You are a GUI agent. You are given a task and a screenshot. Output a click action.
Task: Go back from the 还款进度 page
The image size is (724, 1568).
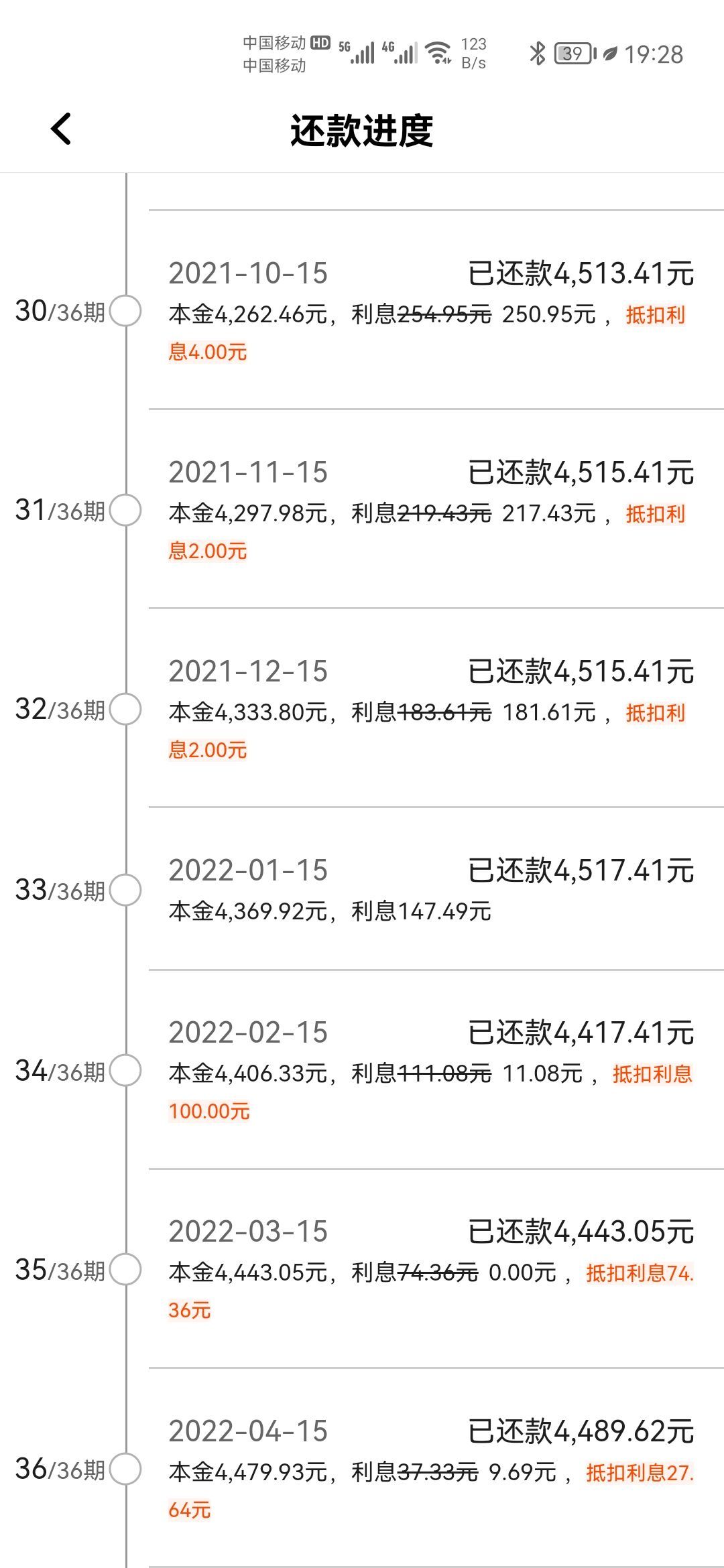61,129
